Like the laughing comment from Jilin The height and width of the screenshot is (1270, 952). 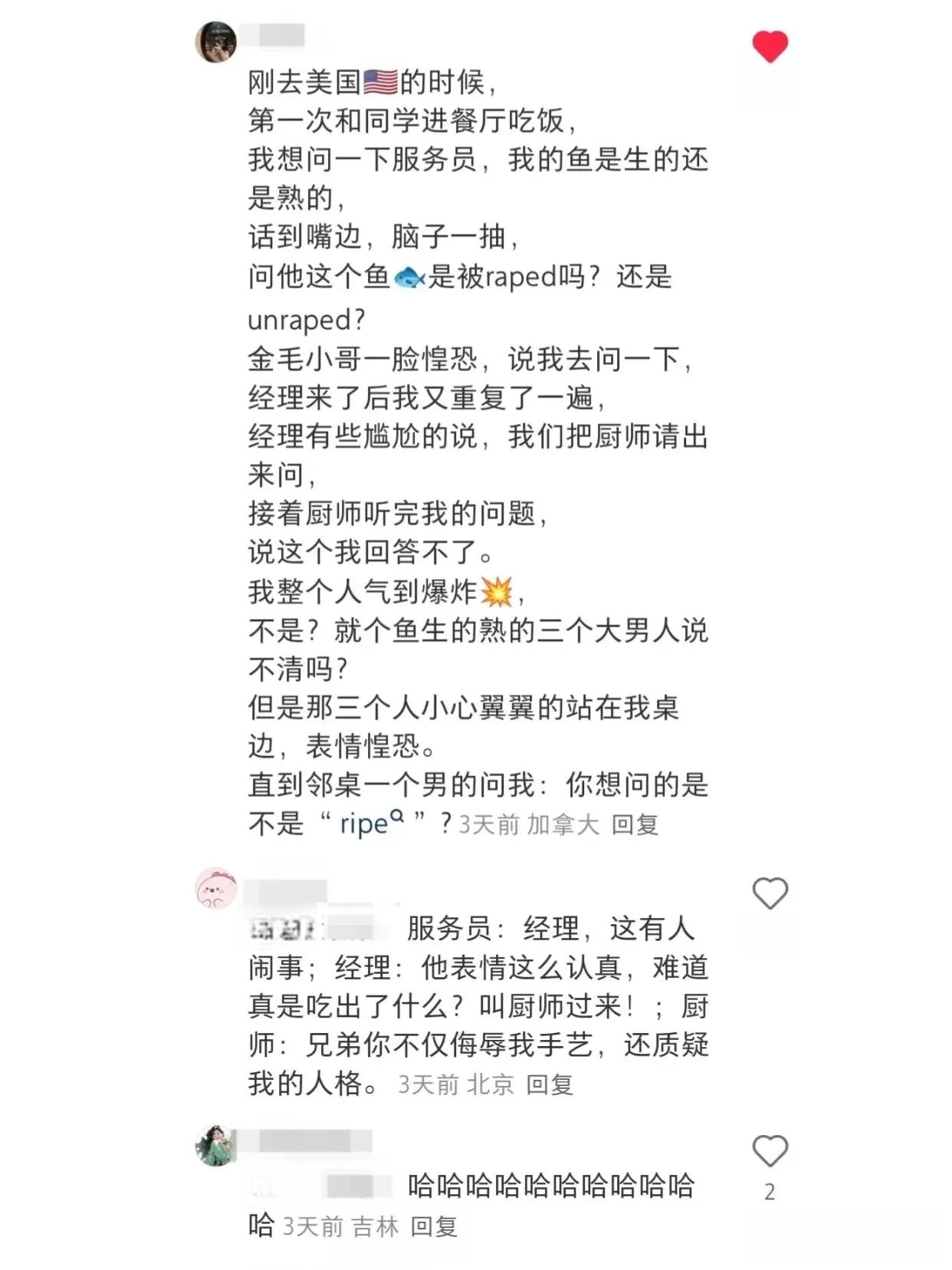(770, 1151)
